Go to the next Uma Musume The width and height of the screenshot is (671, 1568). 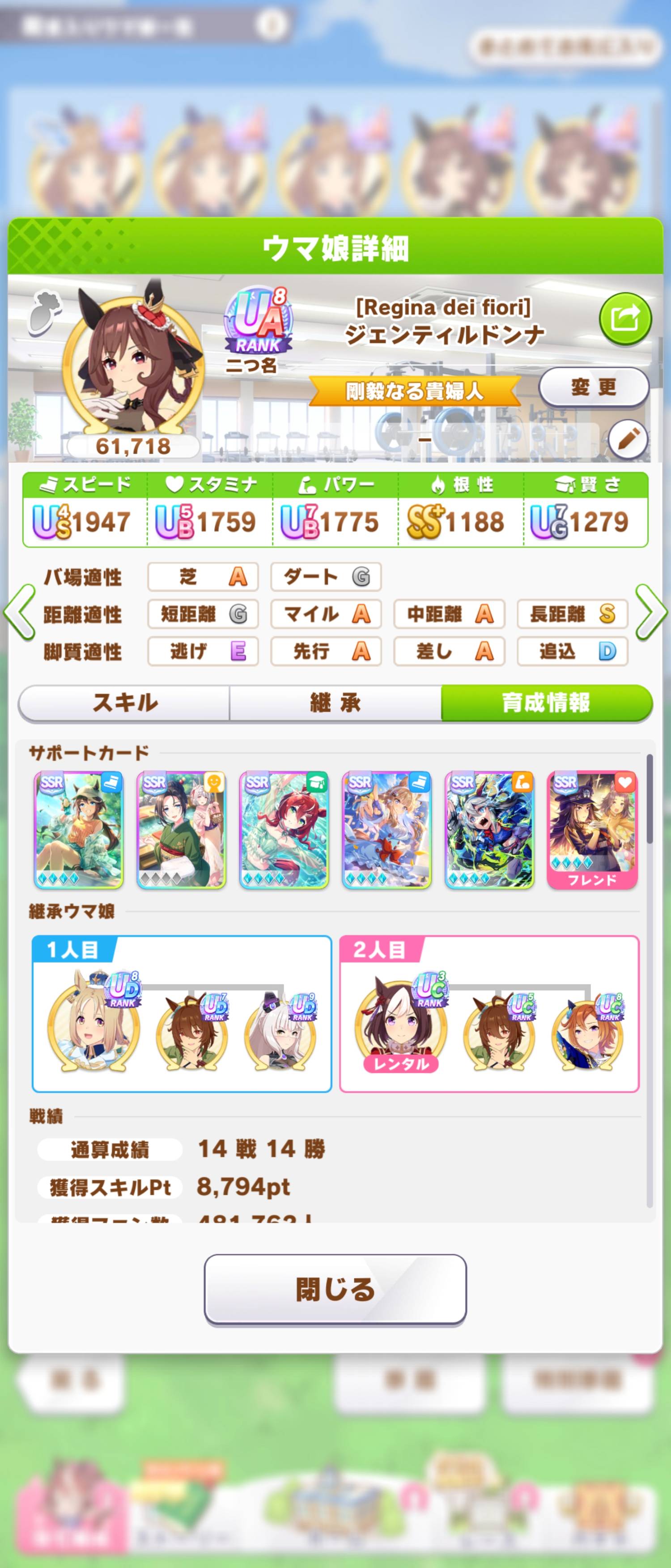(651, 612)
